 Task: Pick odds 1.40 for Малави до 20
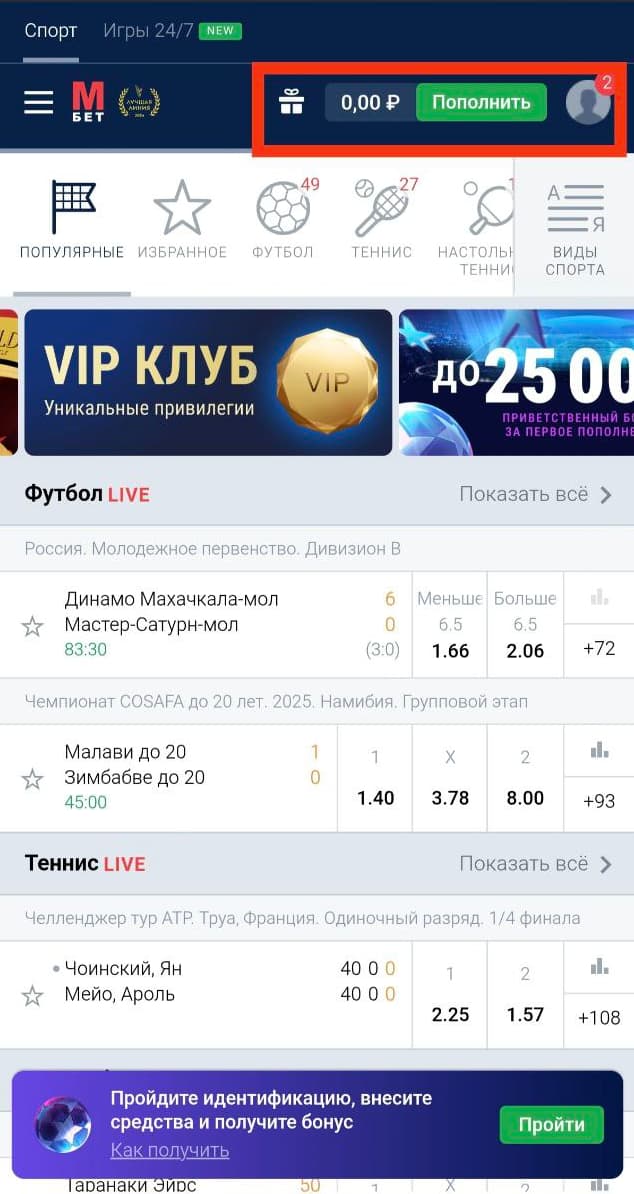pyautogui.click(x=375, y=777)
